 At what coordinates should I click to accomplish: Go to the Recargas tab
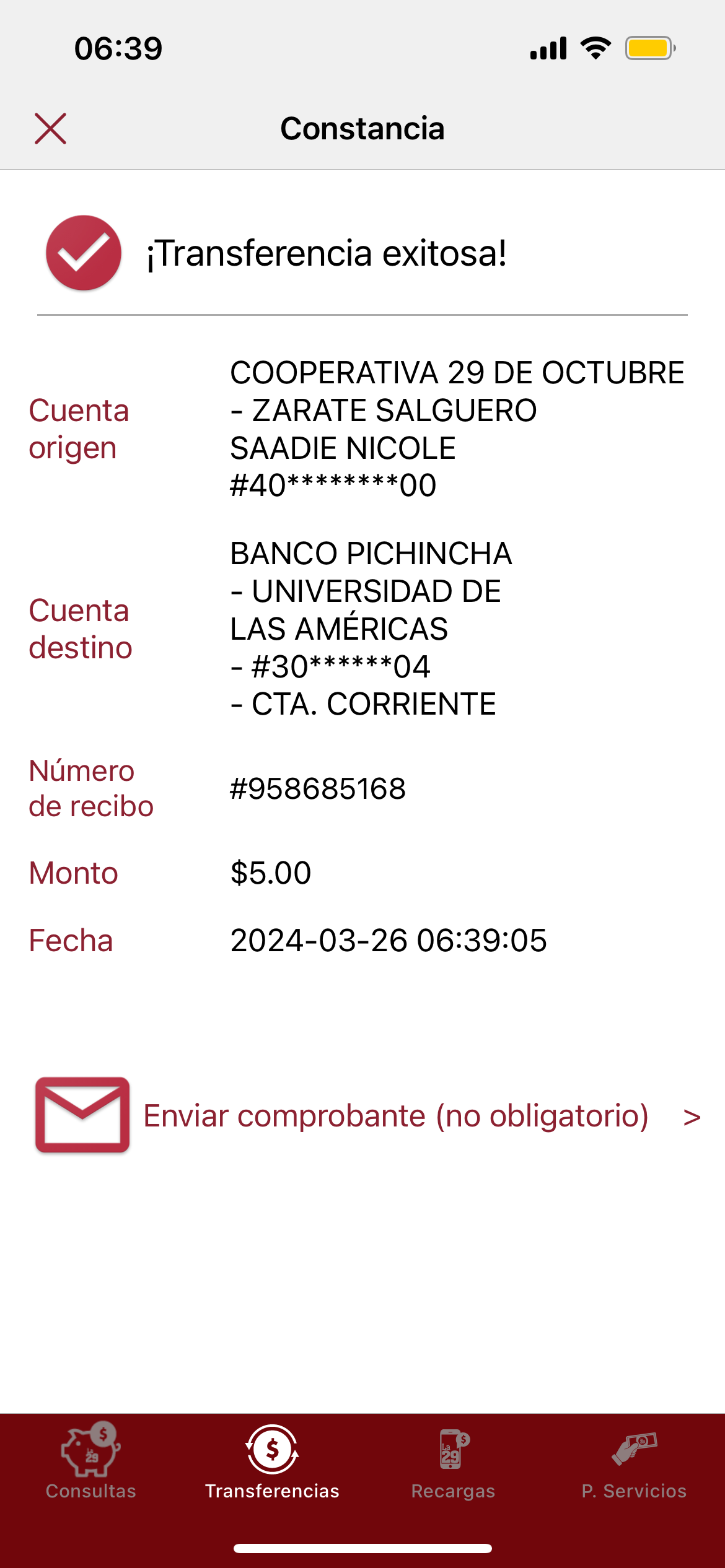(453, 1461)
